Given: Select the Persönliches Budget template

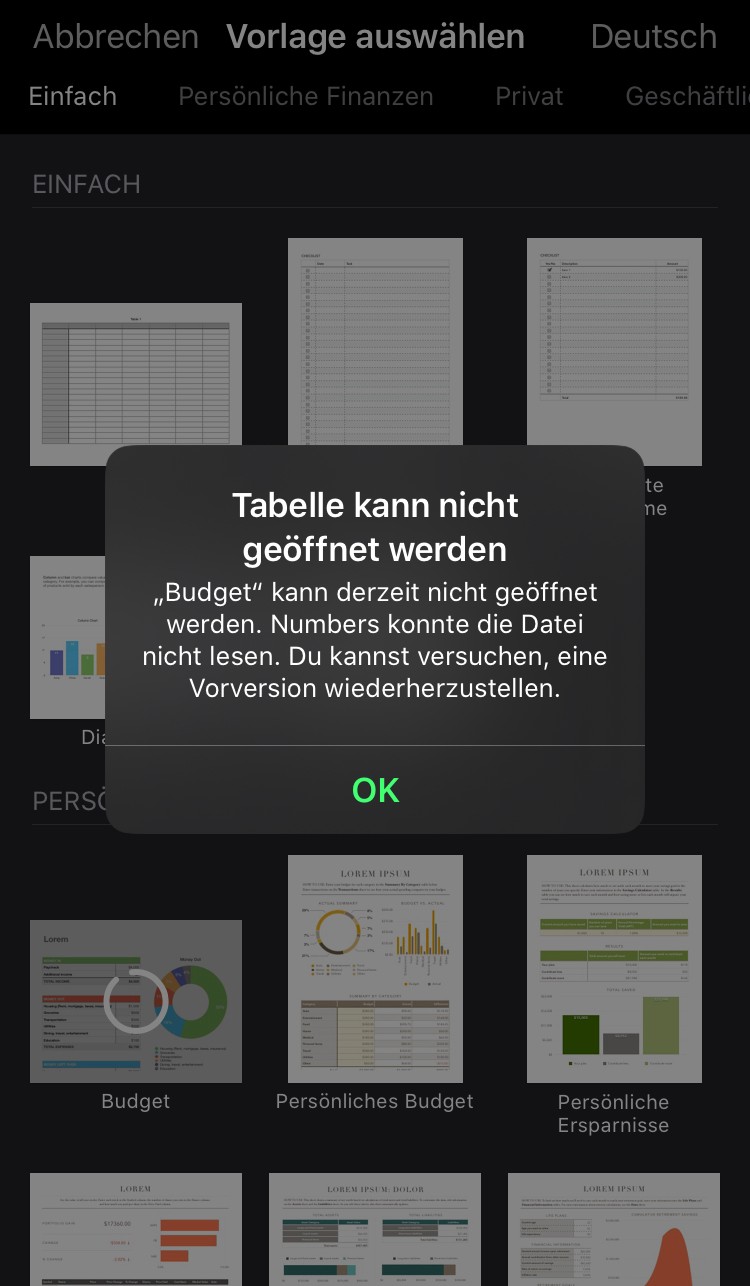Looking at the screenshot, I should [x=375, y=968].
